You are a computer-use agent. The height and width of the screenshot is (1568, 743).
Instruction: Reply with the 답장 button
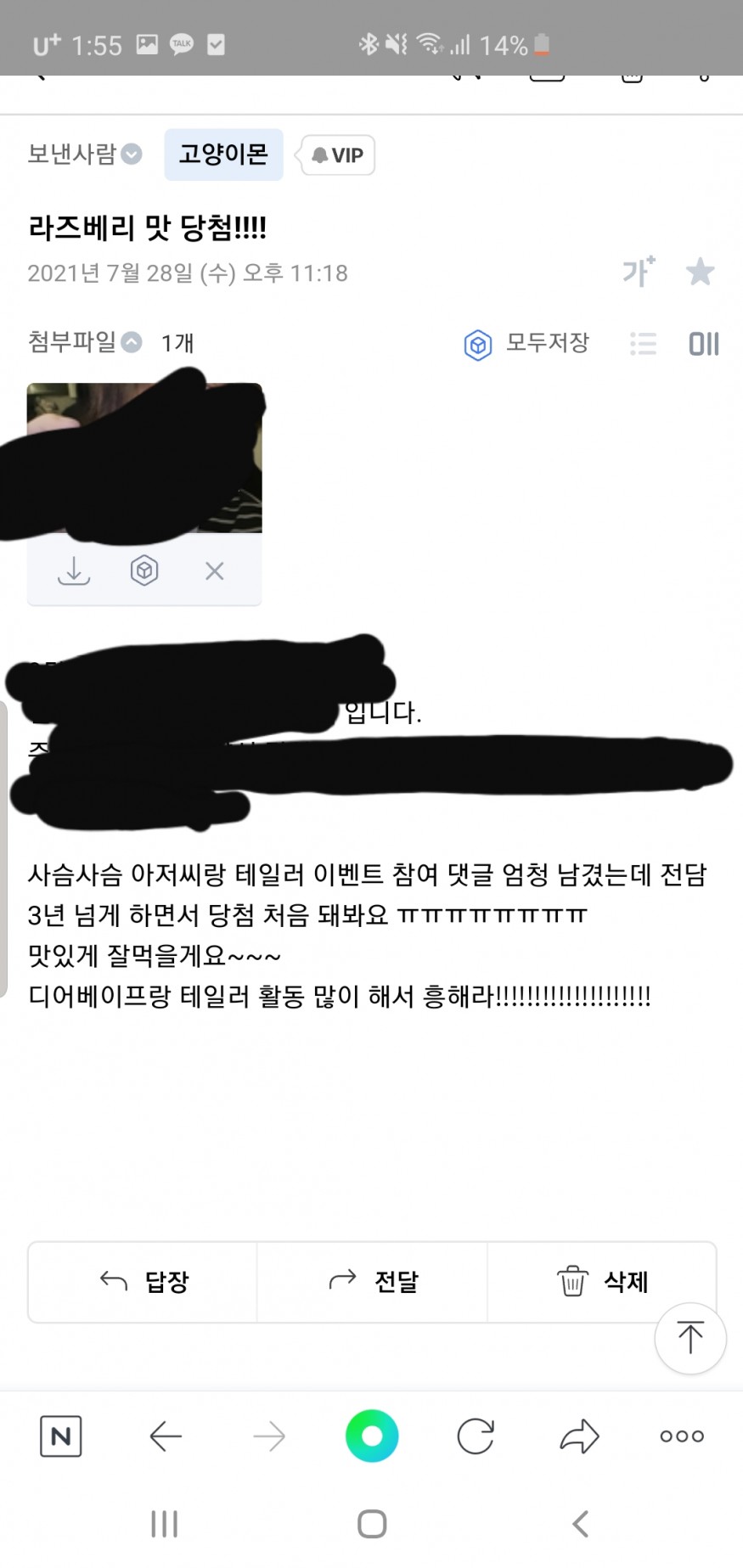(x=143, y=1281)
